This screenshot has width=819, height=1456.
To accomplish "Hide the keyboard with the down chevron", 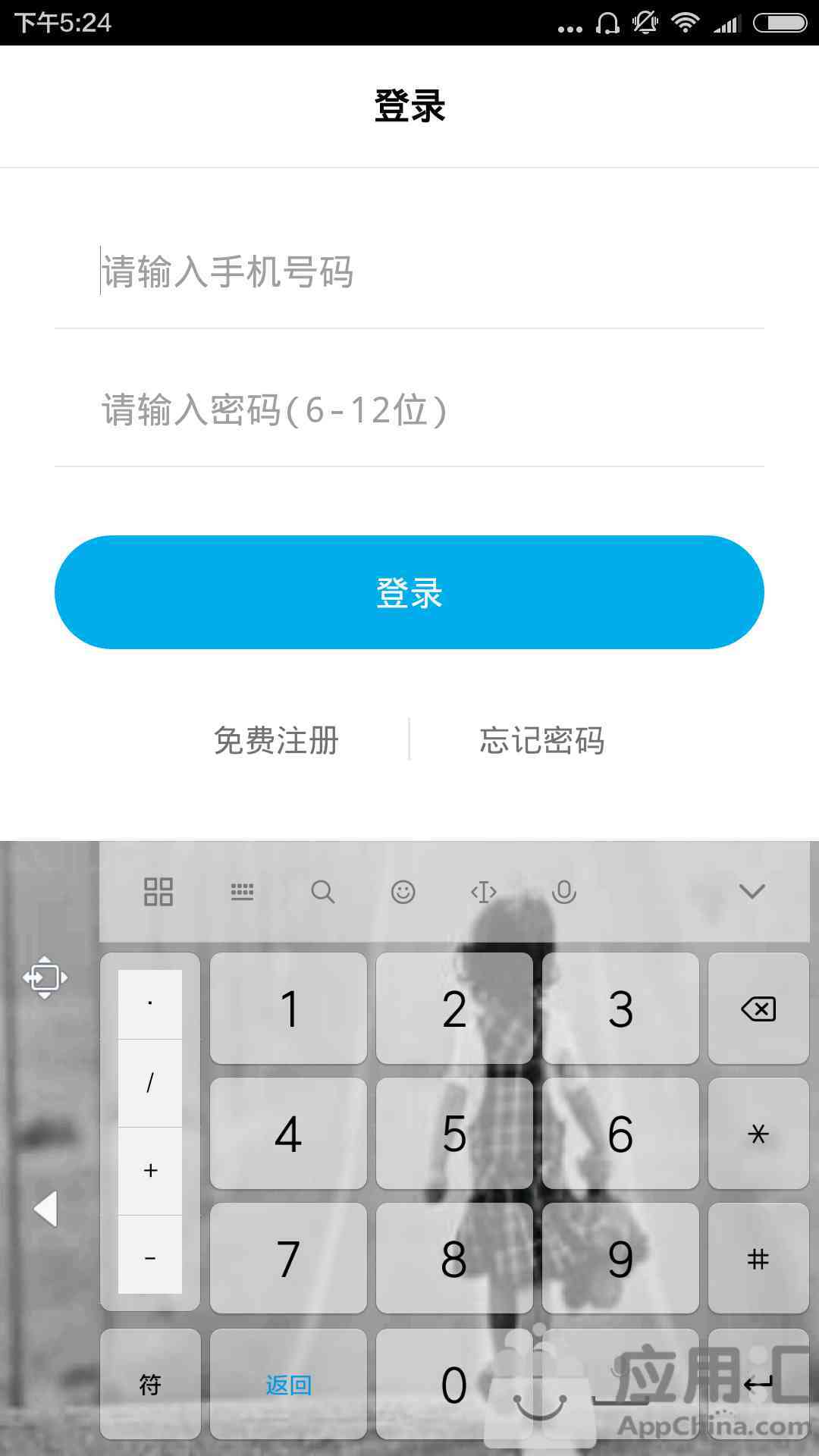I will (752, 891).
